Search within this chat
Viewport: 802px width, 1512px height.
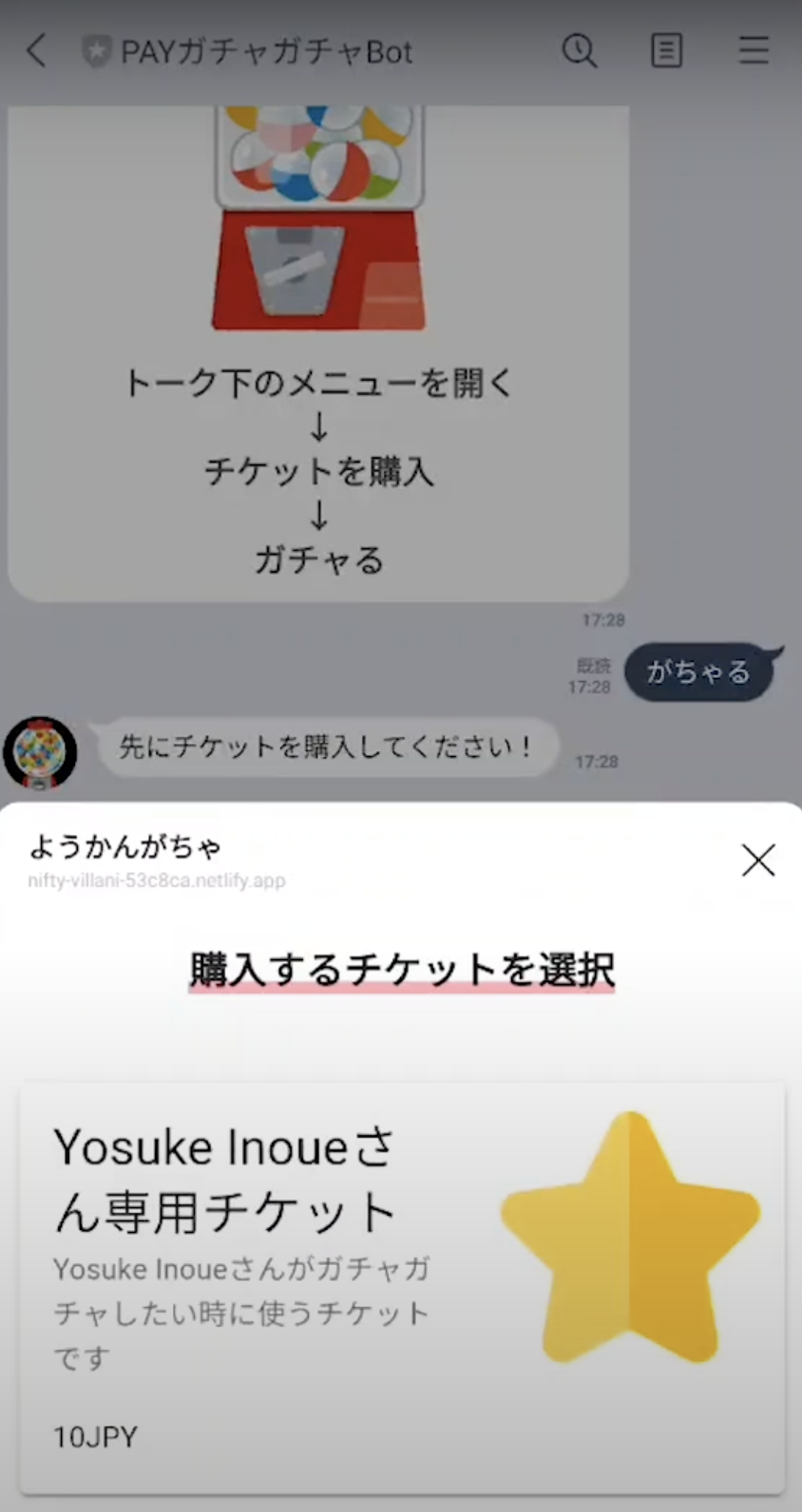[579, 50]
